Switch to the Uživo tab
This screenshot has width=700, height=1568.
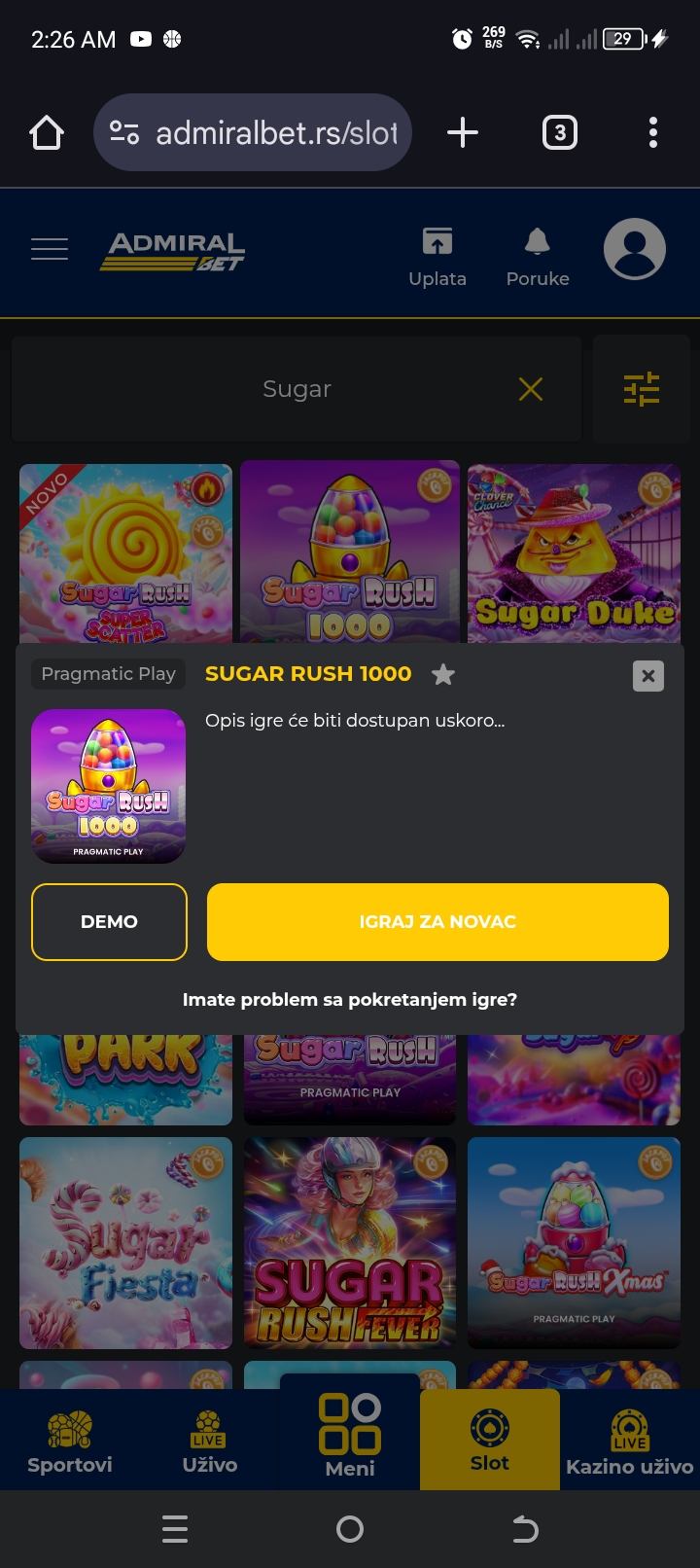coord(210,1442)
